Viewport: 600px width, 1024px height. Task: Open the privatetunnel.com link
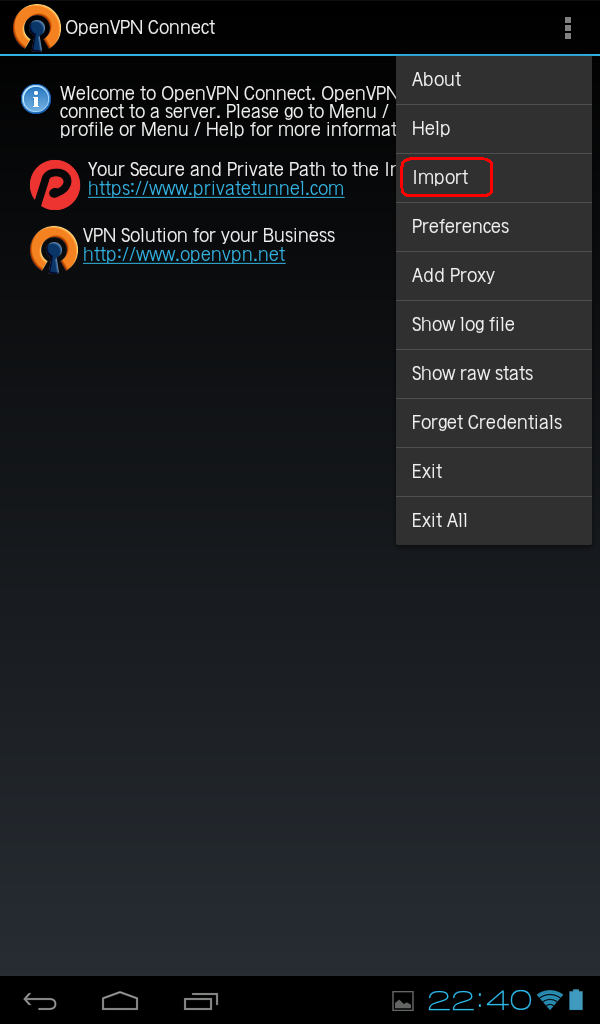[x=216, y=189]
